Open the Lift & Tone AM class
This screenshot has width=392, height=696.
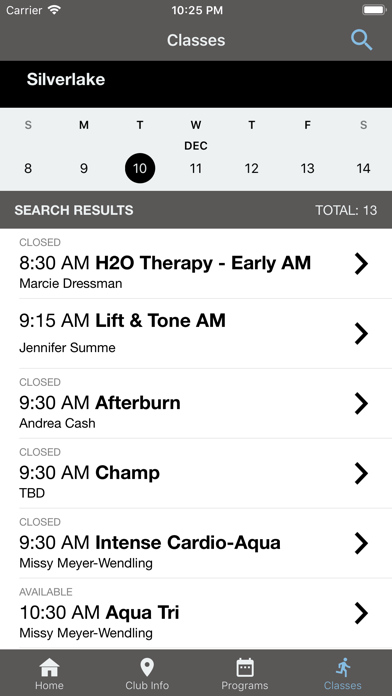pyautogui.click(x=196, y=333)
